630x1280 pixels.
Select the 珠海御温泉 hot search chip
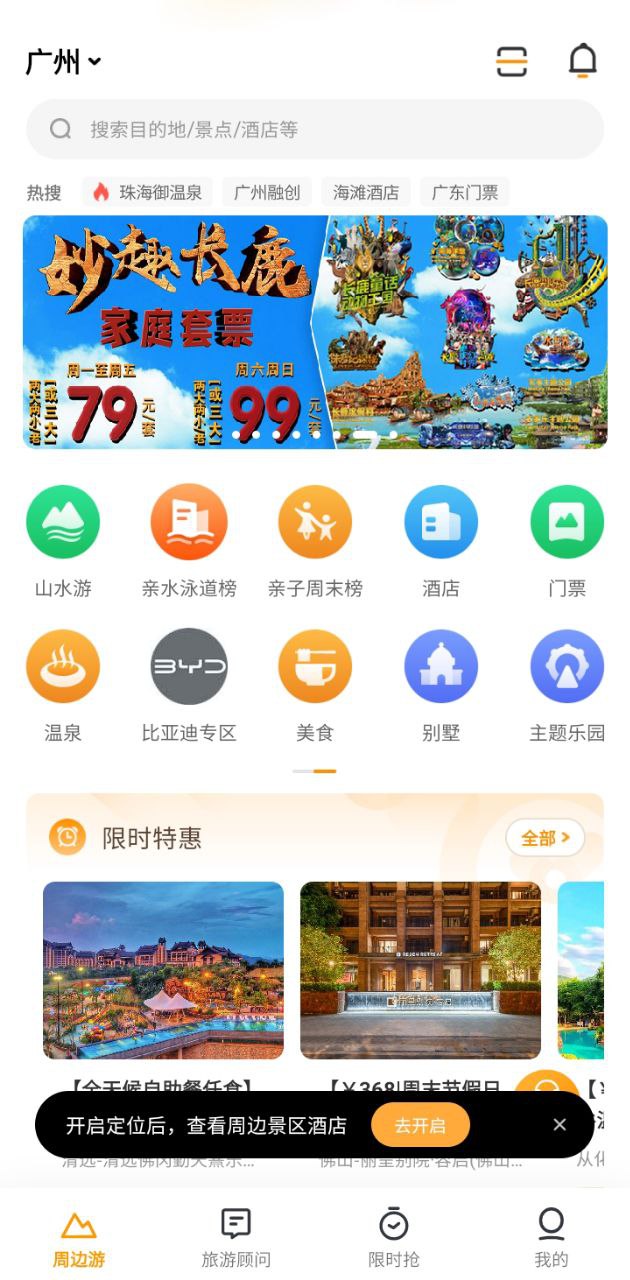coord(147,192)
